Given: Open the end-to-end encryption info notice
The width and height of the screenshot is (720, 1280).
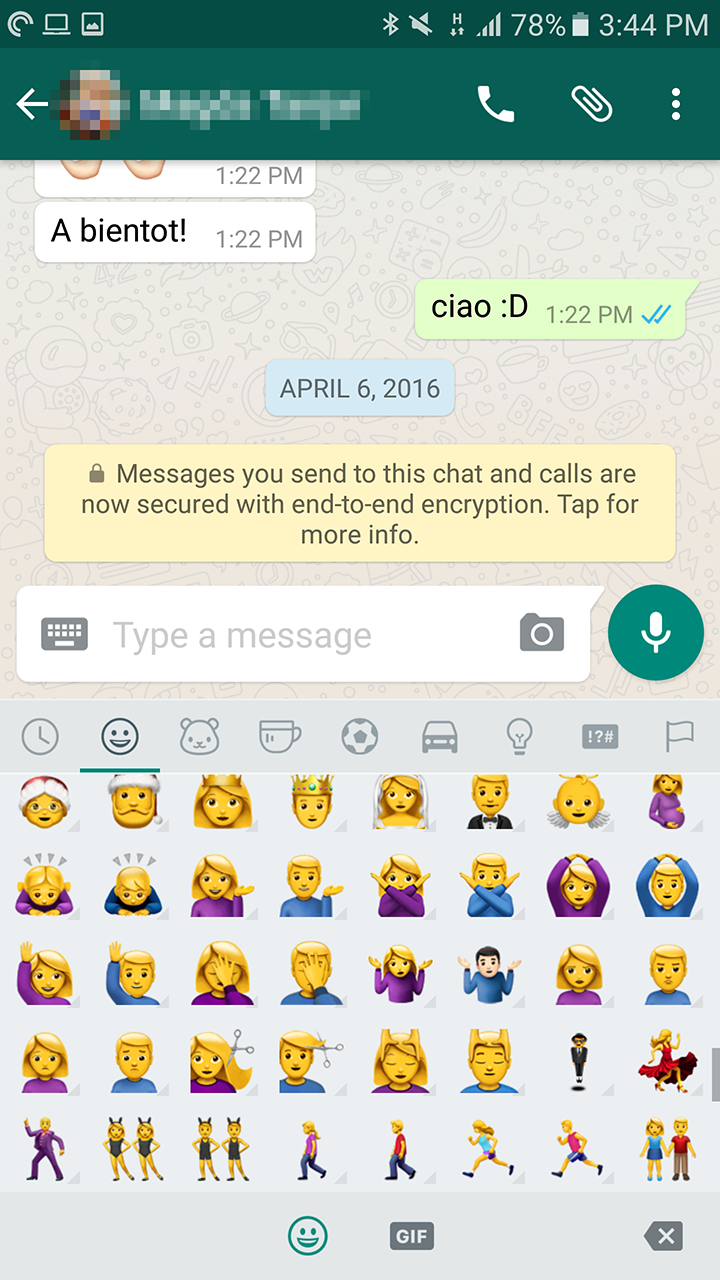Looking at the screenshot, I should [x=360, y=504].
